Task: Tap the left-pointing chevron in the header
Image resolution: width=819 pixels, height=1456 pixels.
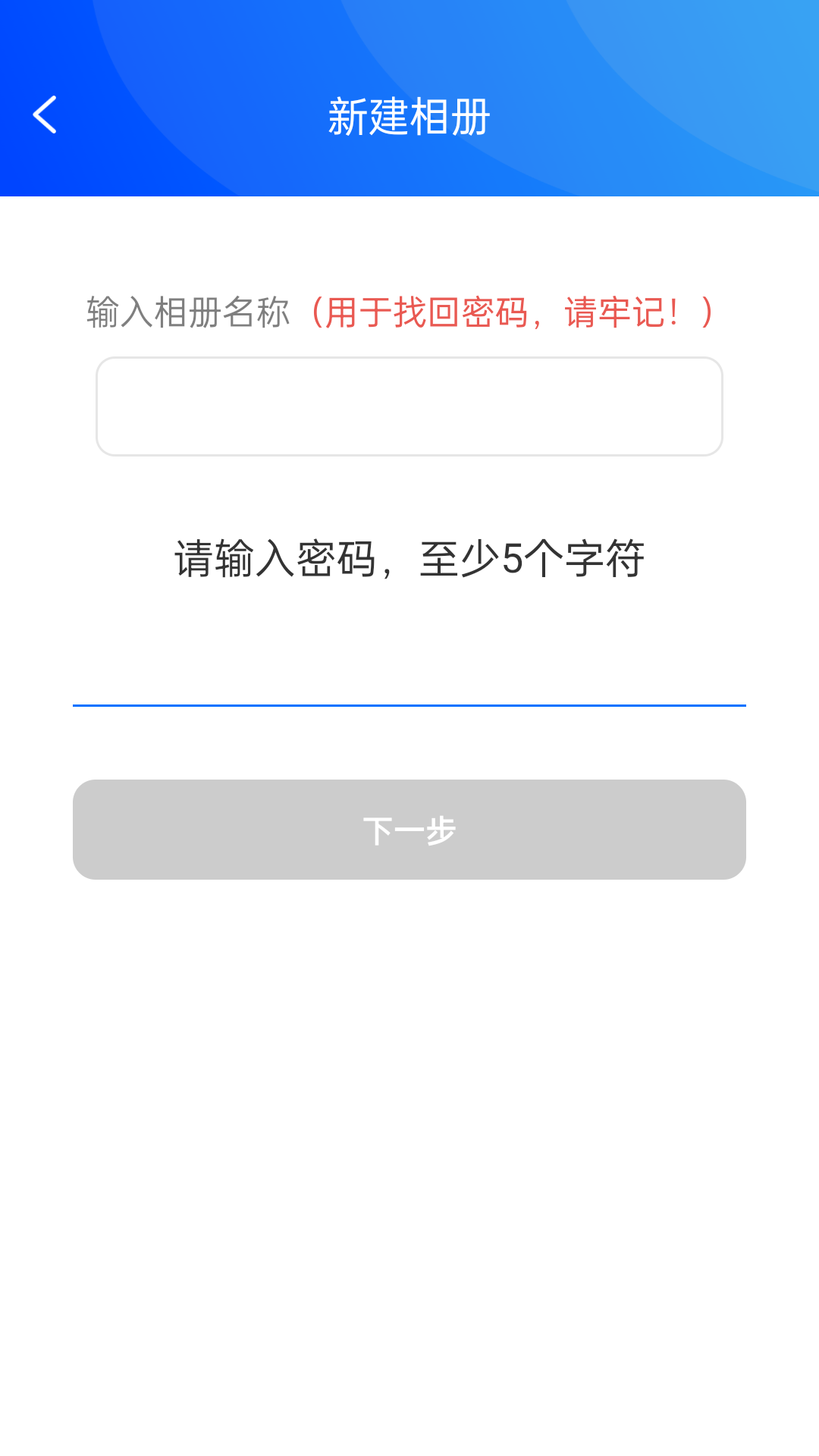Action: 43,115
